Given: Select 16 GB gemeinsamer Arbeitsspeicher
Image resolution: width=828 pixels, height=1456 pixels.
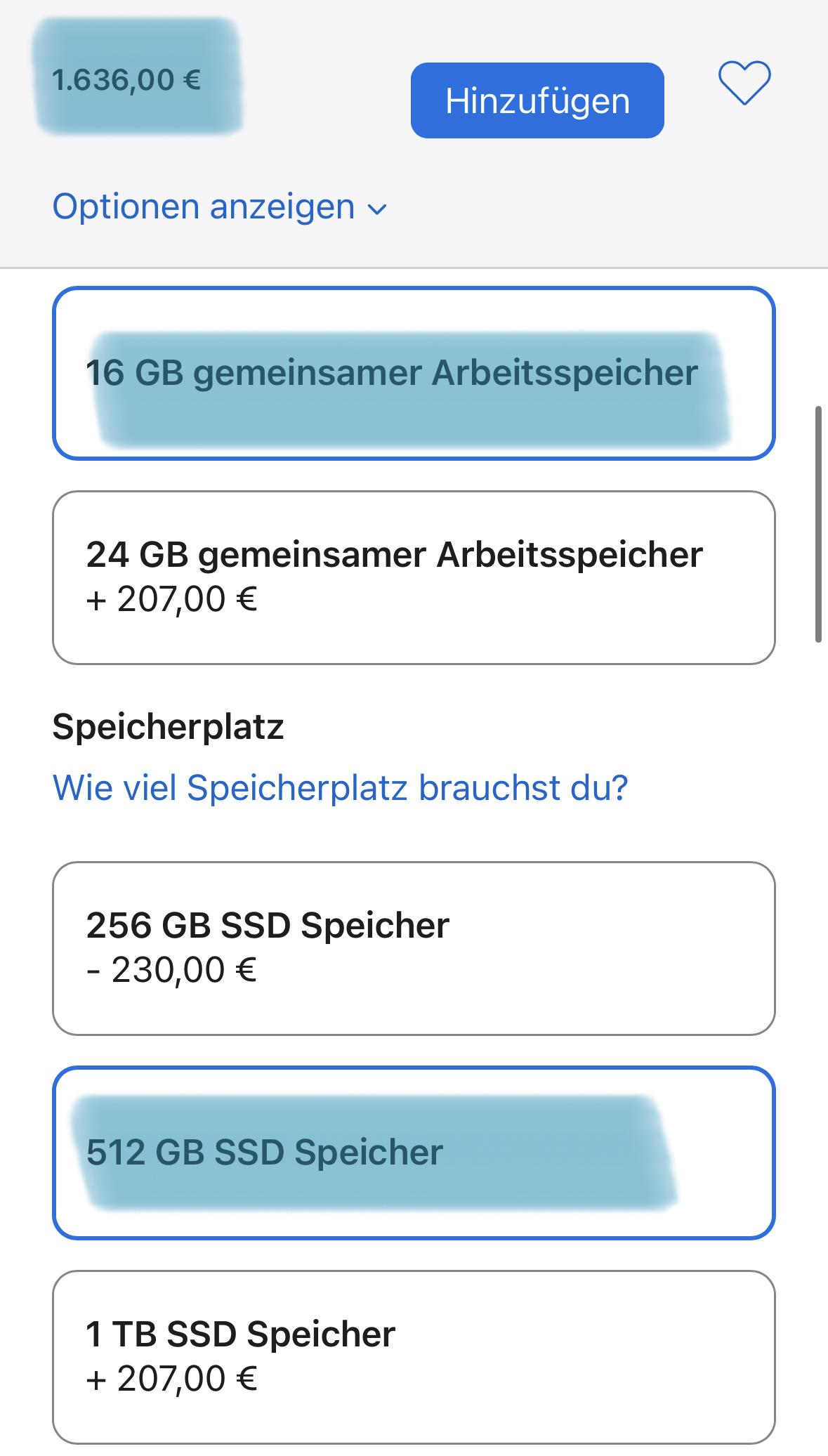Looking at the screenshot, I should click(x=414, y=374).
